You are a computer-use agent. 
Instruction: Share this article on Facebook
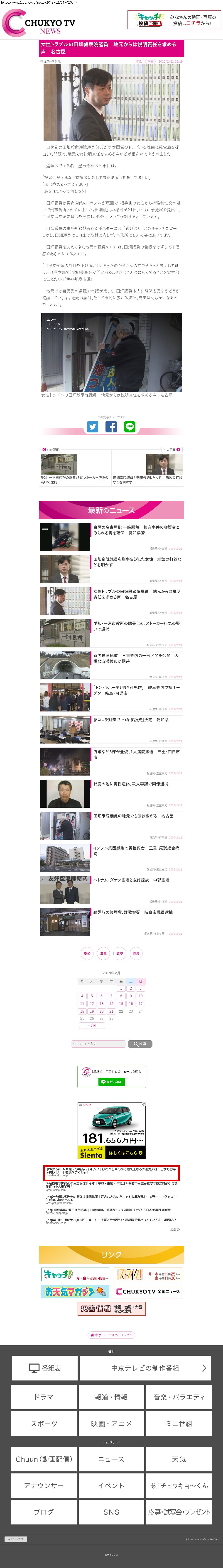[x=111, y=427]
